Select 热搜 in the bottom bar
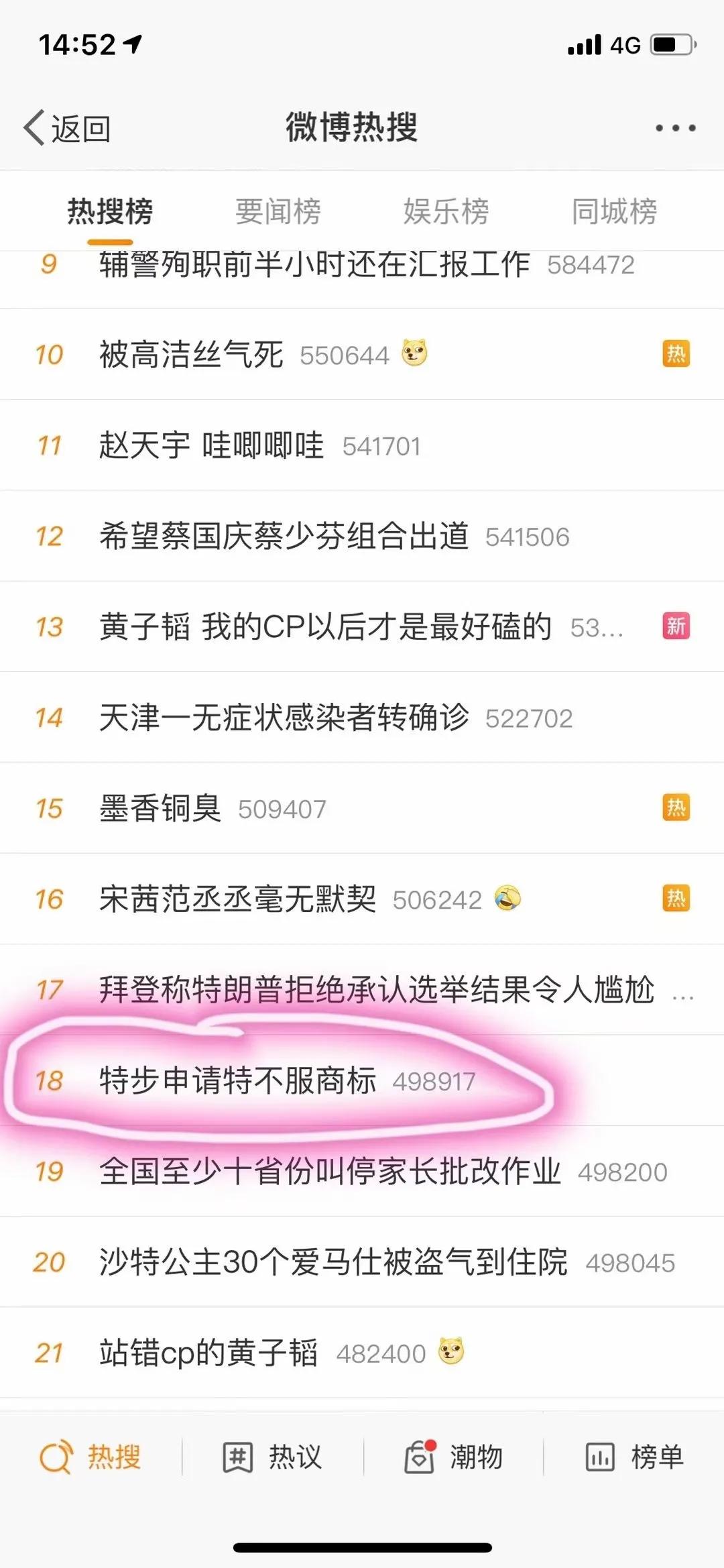Viewport: 724px width, 1568px height. 91,1457
